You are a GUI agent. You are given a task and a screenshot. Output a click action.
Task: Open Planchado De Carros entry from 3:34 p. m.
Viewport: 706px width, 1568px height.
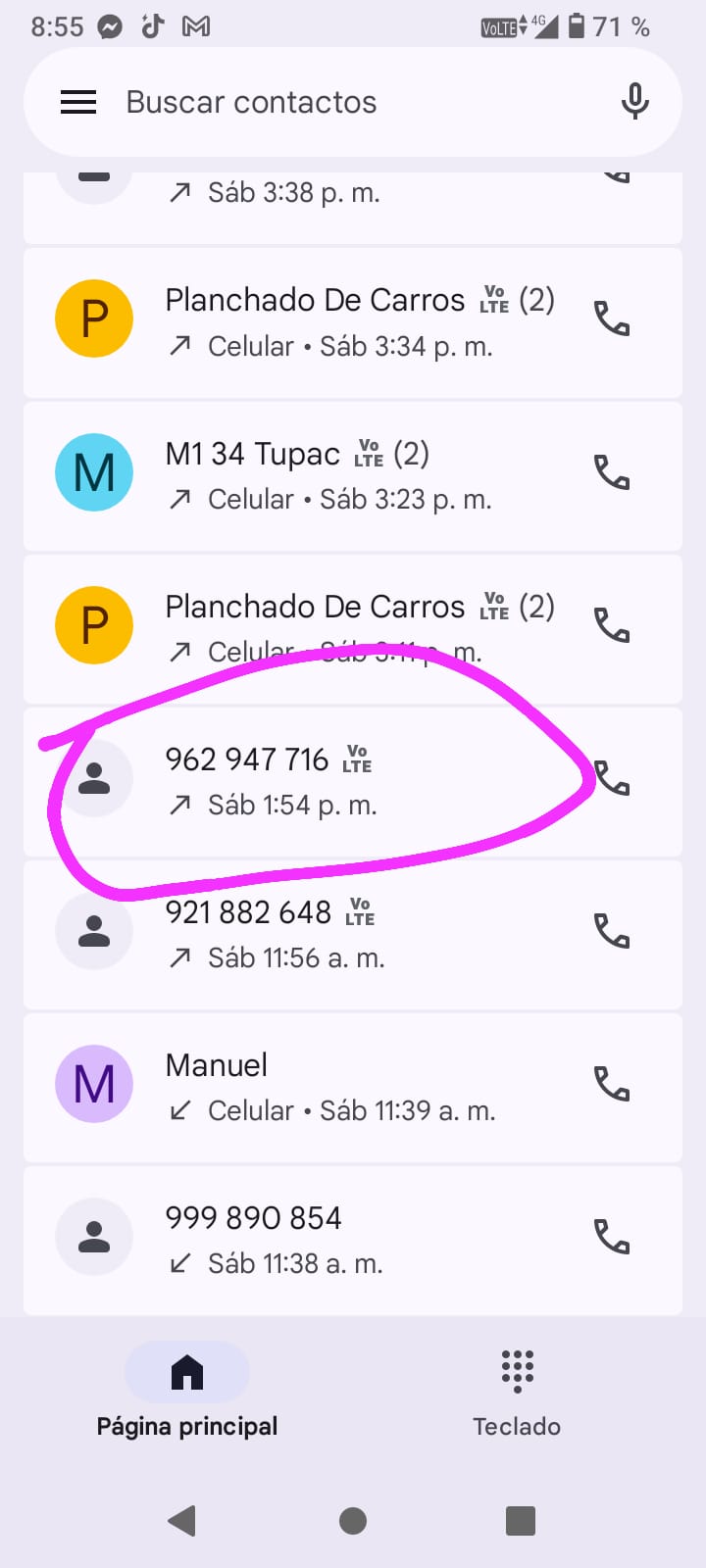(x=333, y=321)
